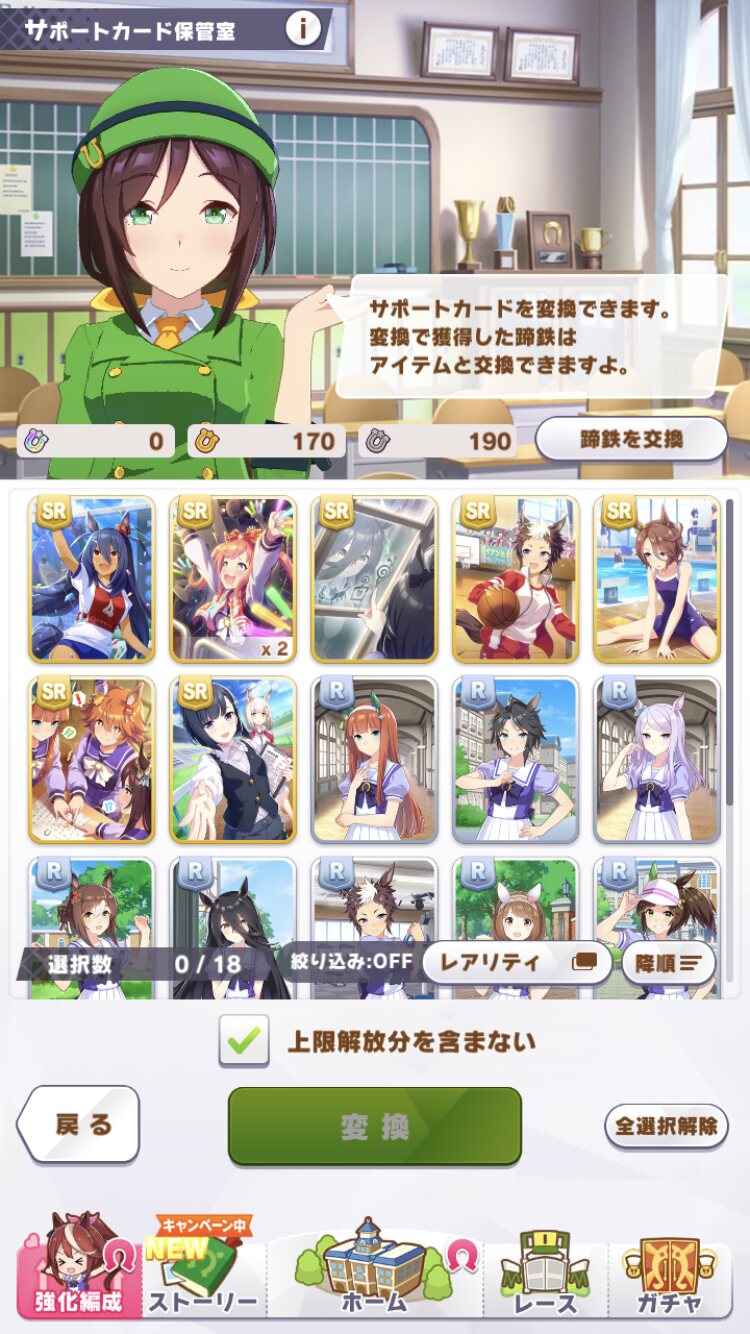Select the R card with long orange hair
The height and width of the screenshot is (1334, 750).
pos(374,760)
